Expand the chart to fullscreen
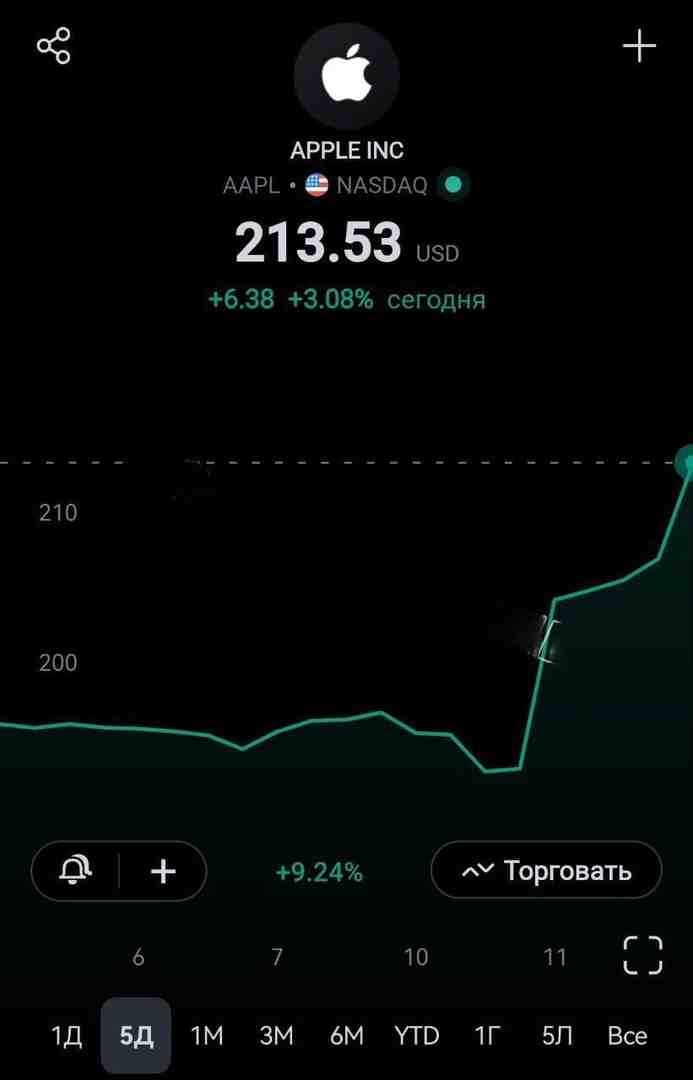Viewport: 693px width, 1080px height. pyautogui.click(x=643, y=955)
